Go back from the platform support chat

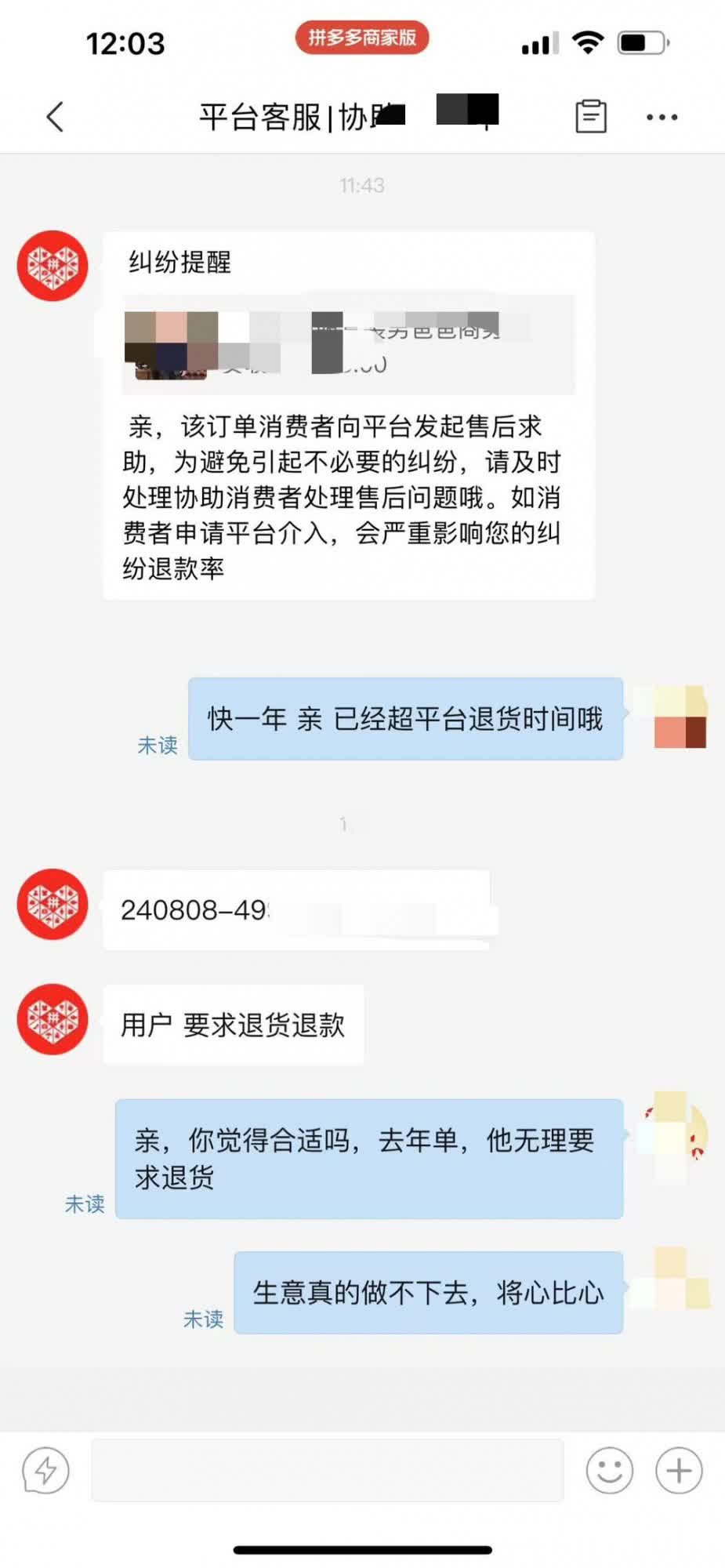(x=55, y=118)
